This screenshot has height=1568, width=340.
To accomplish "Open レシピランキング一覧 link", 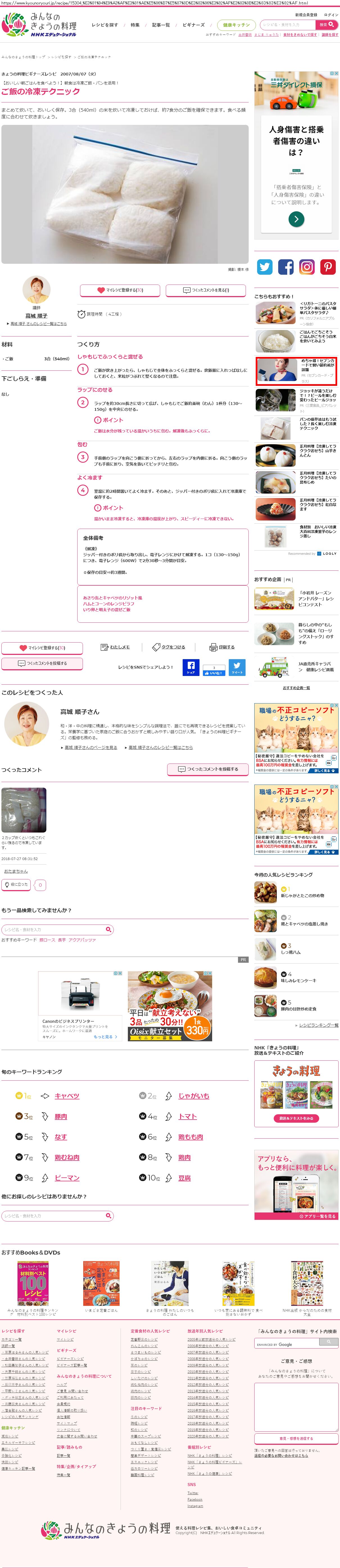I will pyautogui.click(x=319, y=1025).
